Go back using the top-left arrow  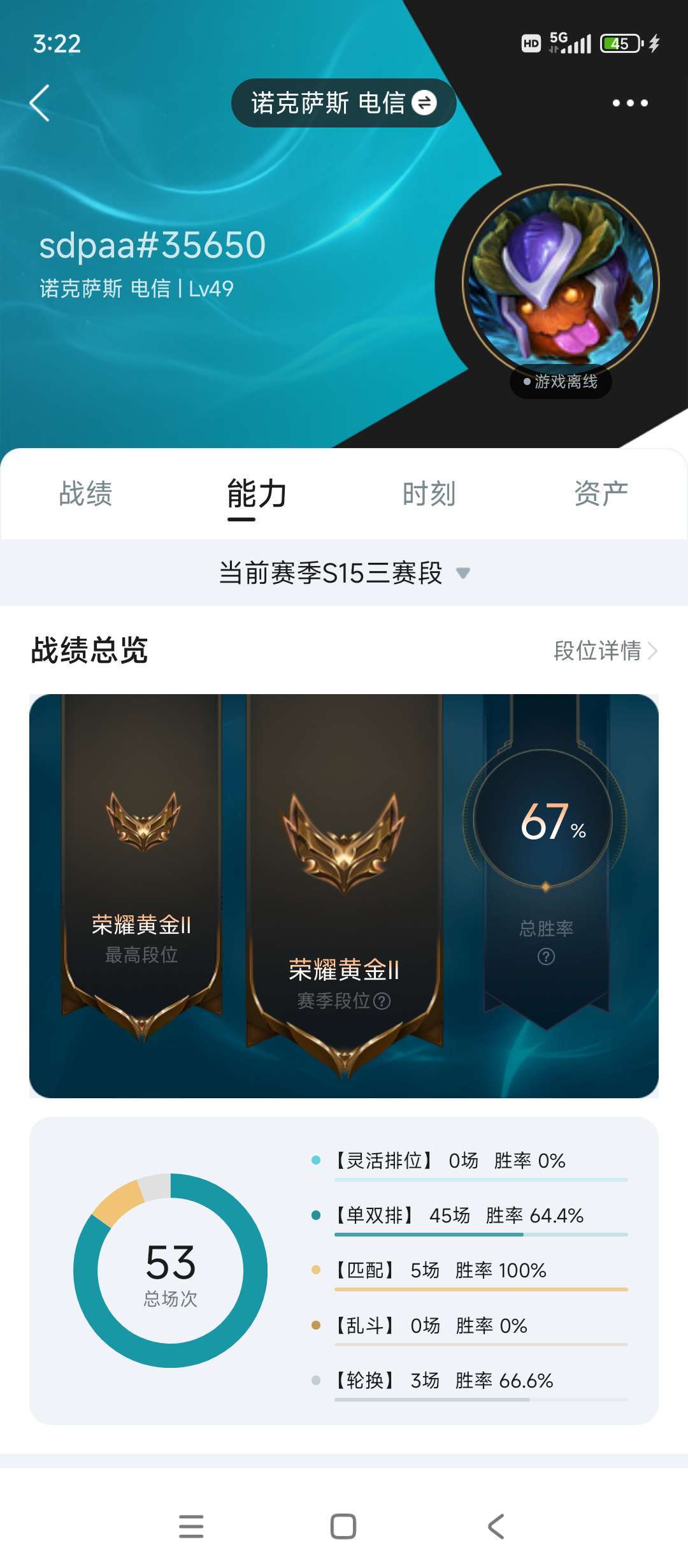pyautogui.click(x=39, y=103)
